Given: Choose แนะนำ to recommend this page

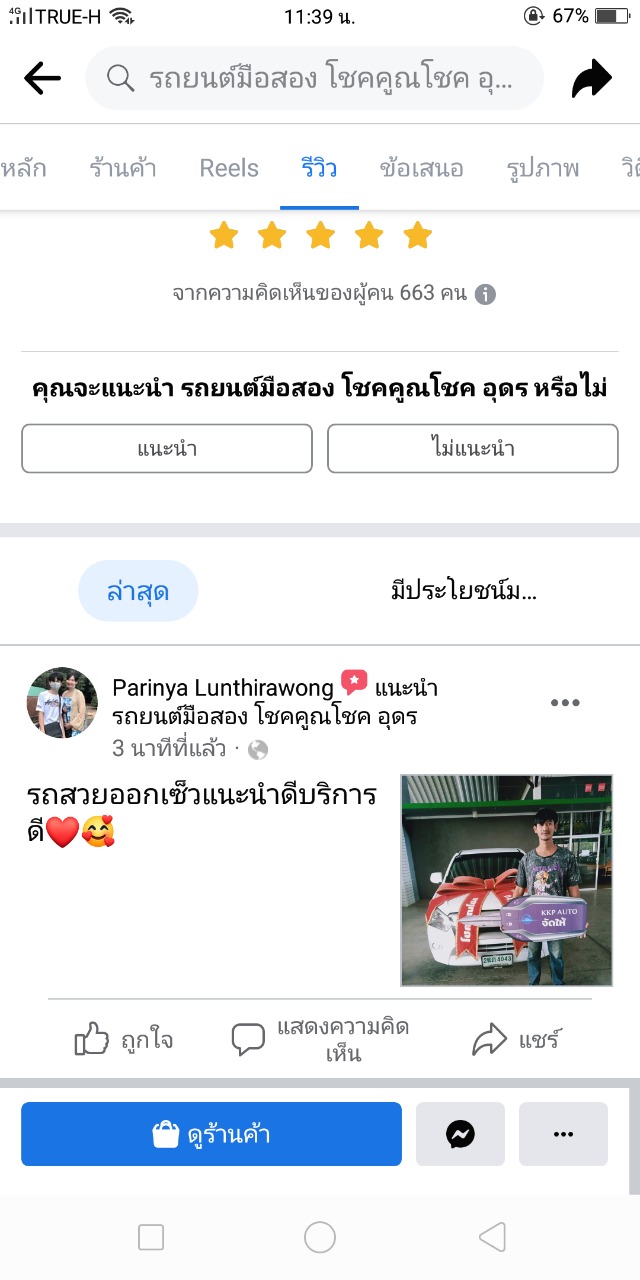Looking at the screenshot, I should coord(167,448).
